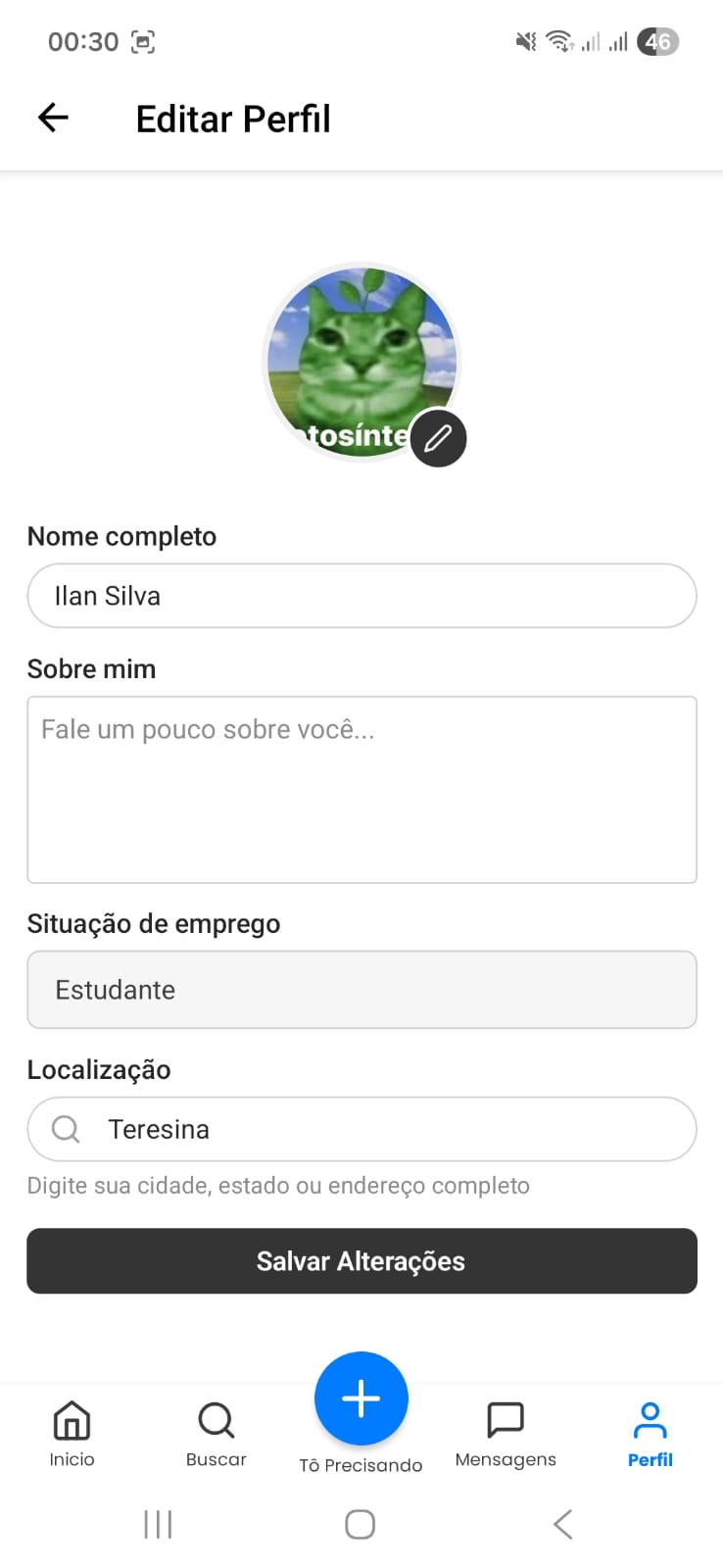Tap the magnifier inside the Localização field
Viewport: 723px width, 1568px height.
pyautogui.click(x=65, y=1129)
